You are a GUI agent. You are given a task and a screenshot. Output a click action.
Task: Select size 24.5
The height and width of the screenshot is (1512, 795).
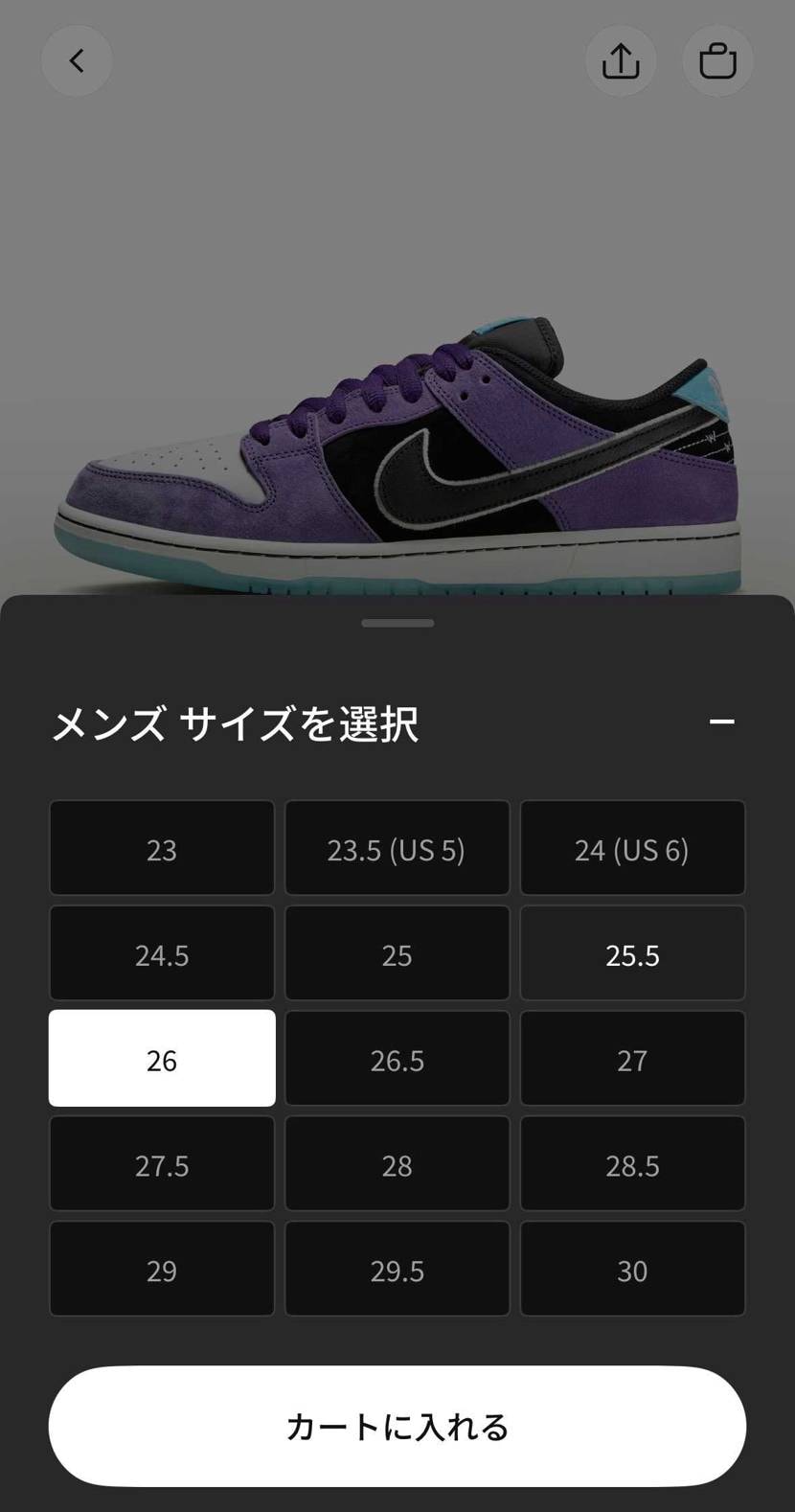click(x=162, y=954)
